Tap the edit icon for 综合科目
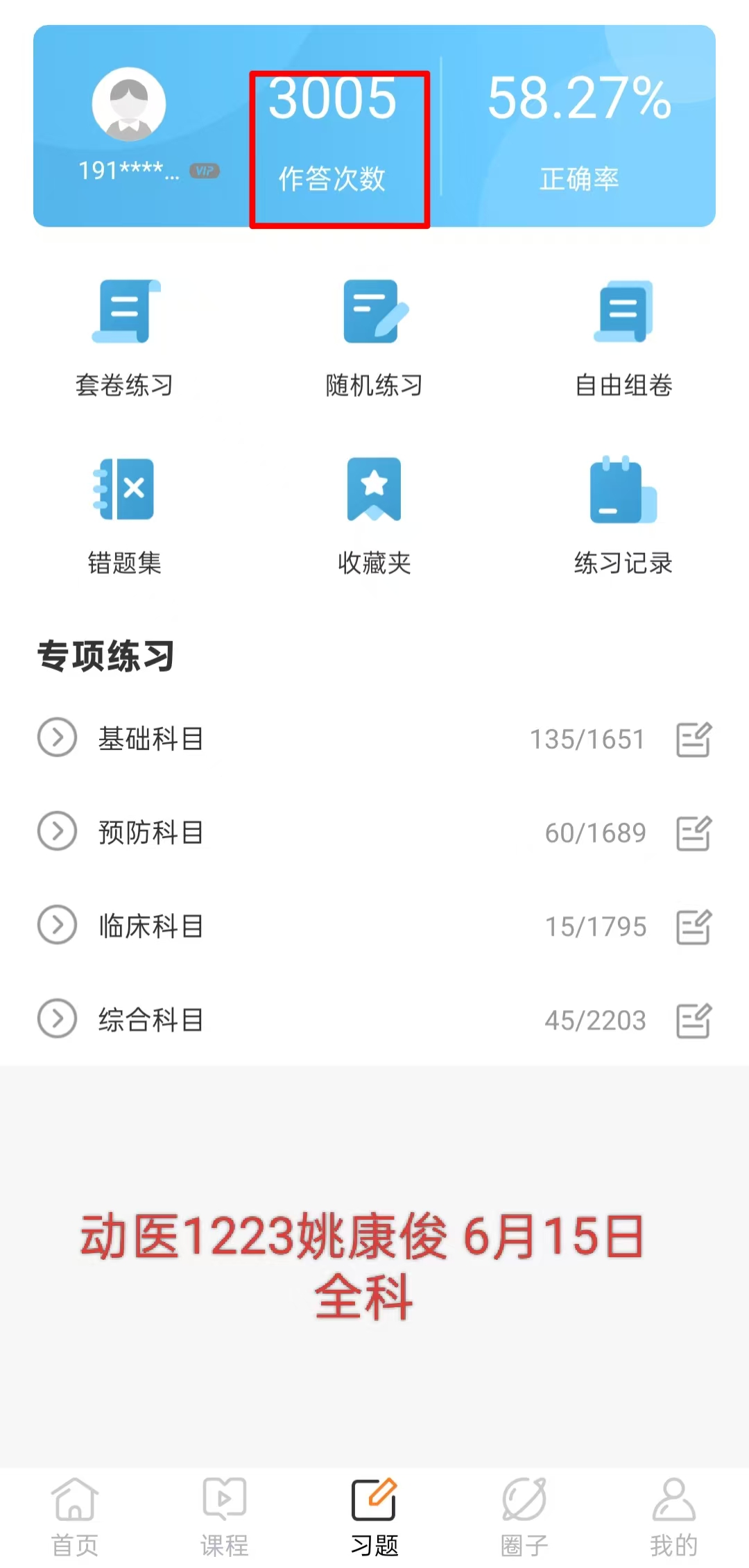The image size is (749, 1568). [x=694, y=1020]
